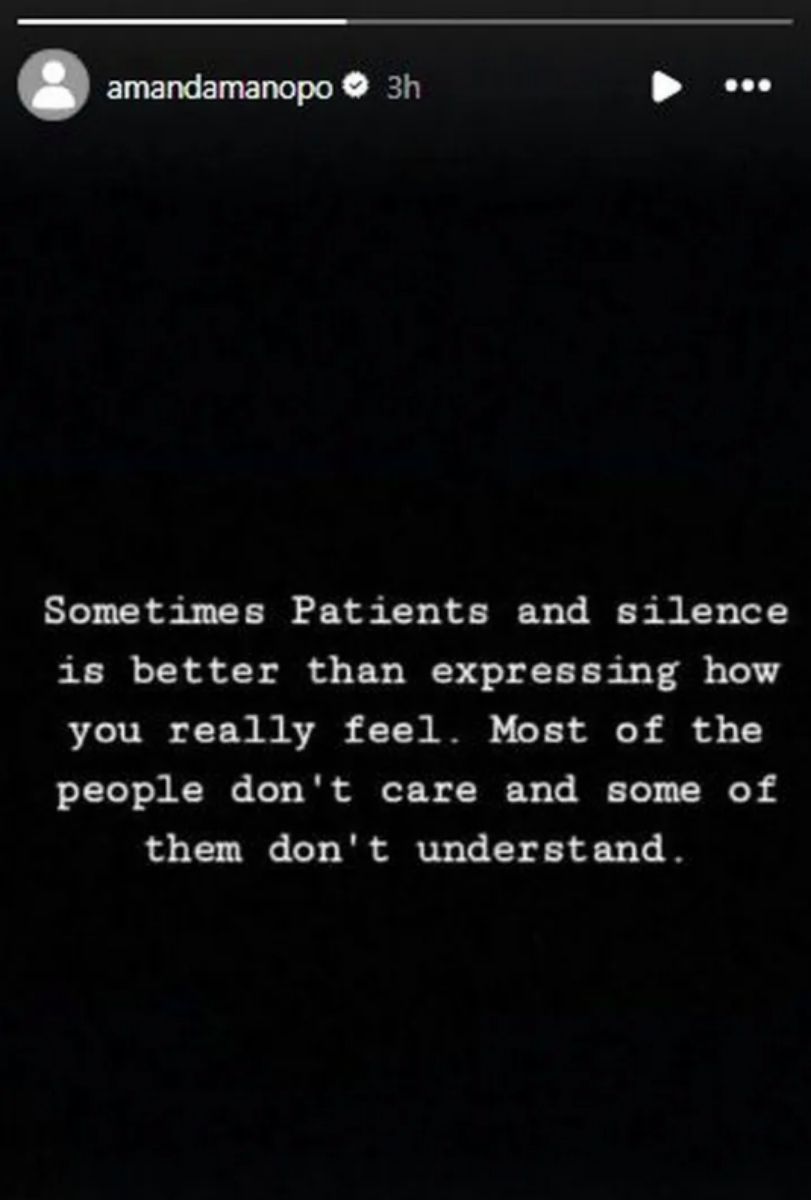Resume story playback with play icon
Image resolution: width=811 pixels, height=1200 pixels.
[x=665, y=87]
